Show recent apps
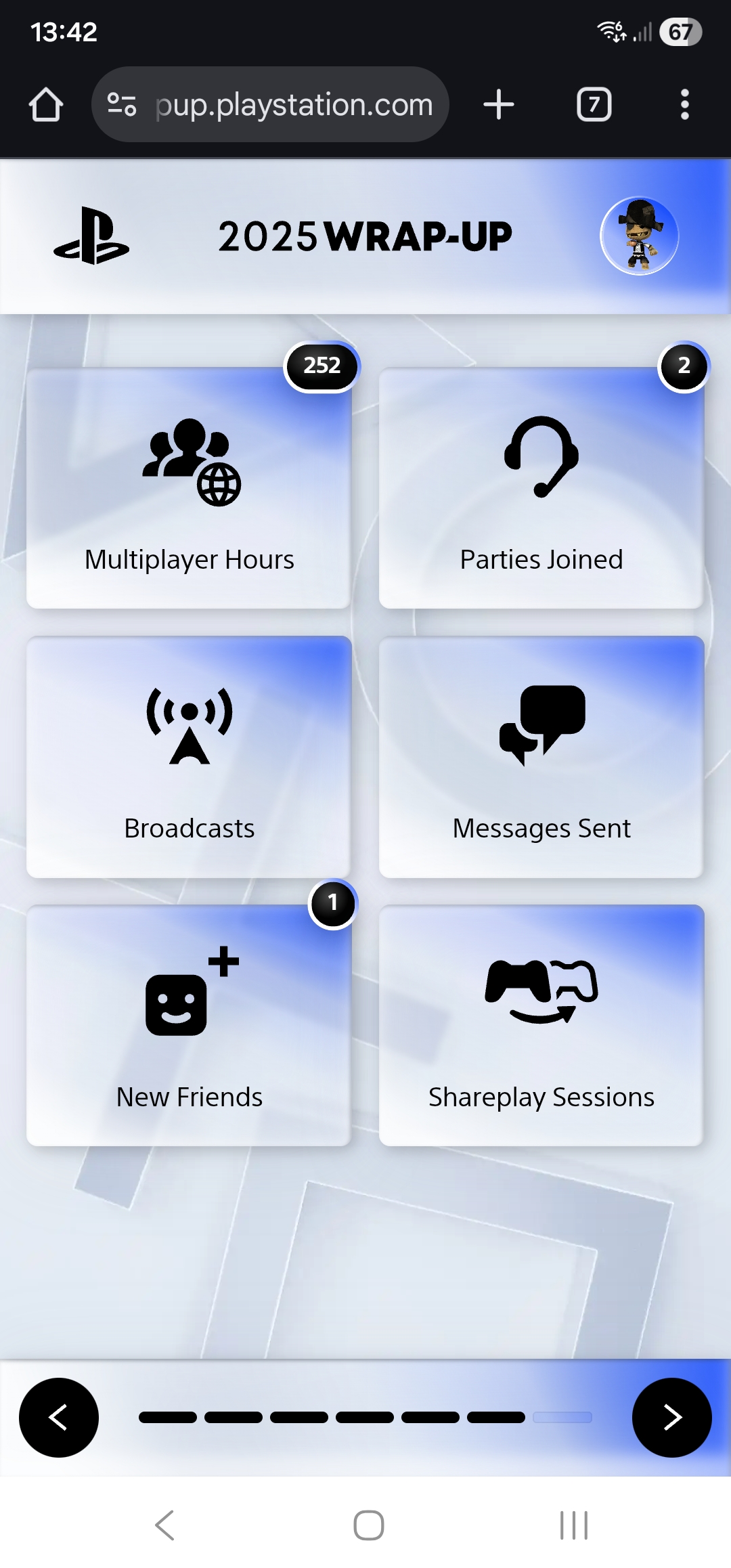The width and height of the screenshot is (731, 1568). (x=573, y=1525)
